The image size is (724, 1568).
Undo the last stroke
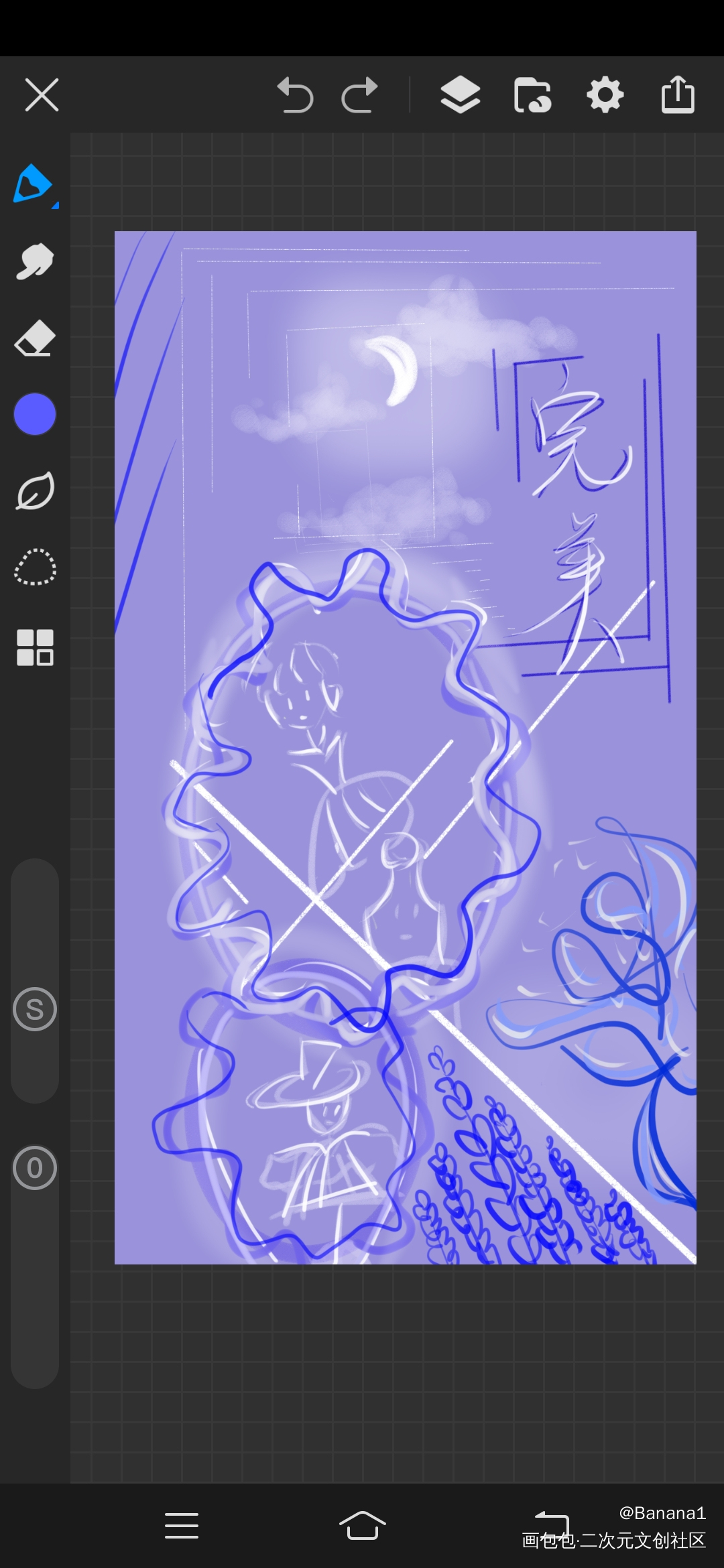[295, 95]
